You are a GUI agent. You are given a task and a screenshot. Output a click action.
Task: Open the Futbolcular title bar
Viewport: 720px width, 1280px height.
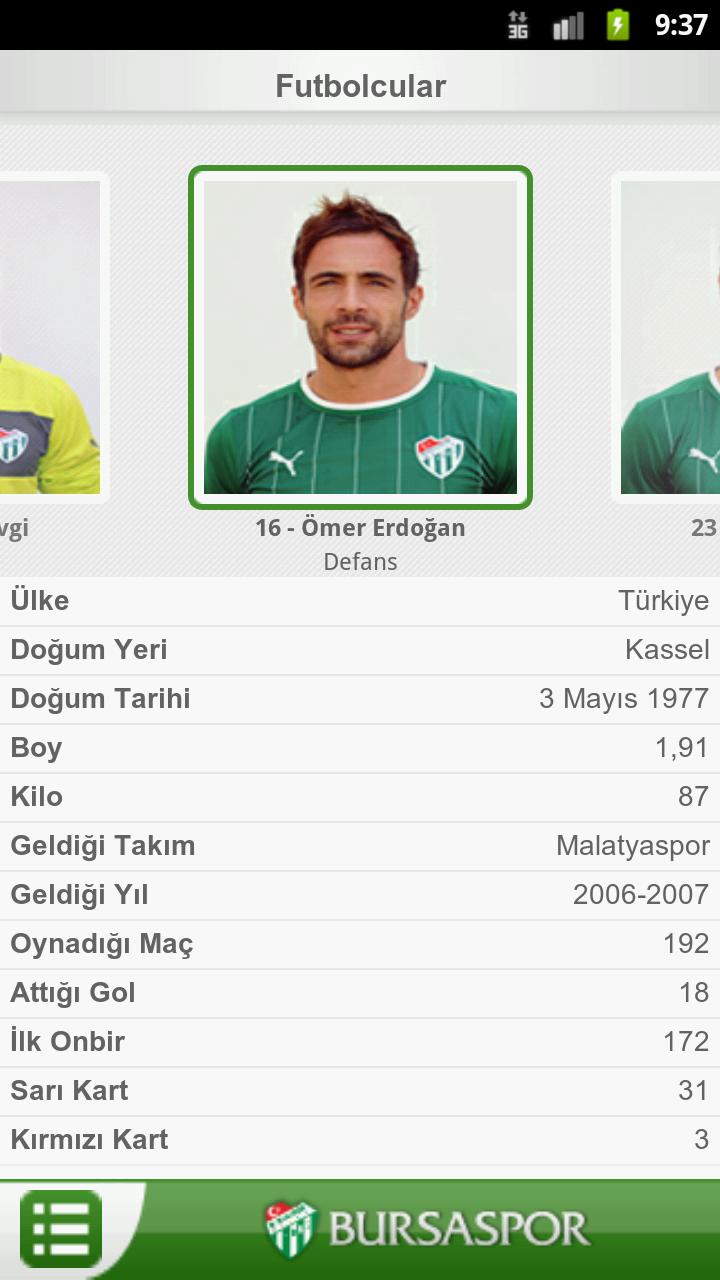point(360,85)
